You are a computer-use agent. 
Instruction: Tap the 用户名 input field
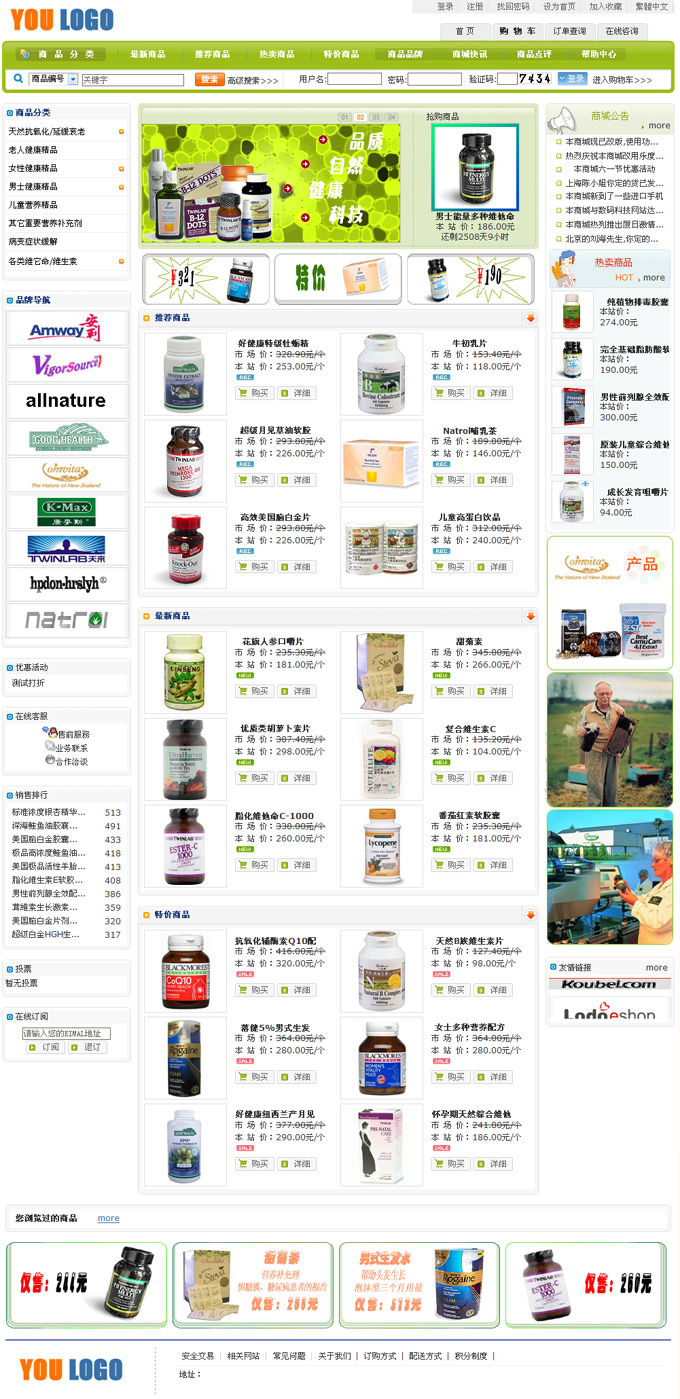click(x=354, y=79)
